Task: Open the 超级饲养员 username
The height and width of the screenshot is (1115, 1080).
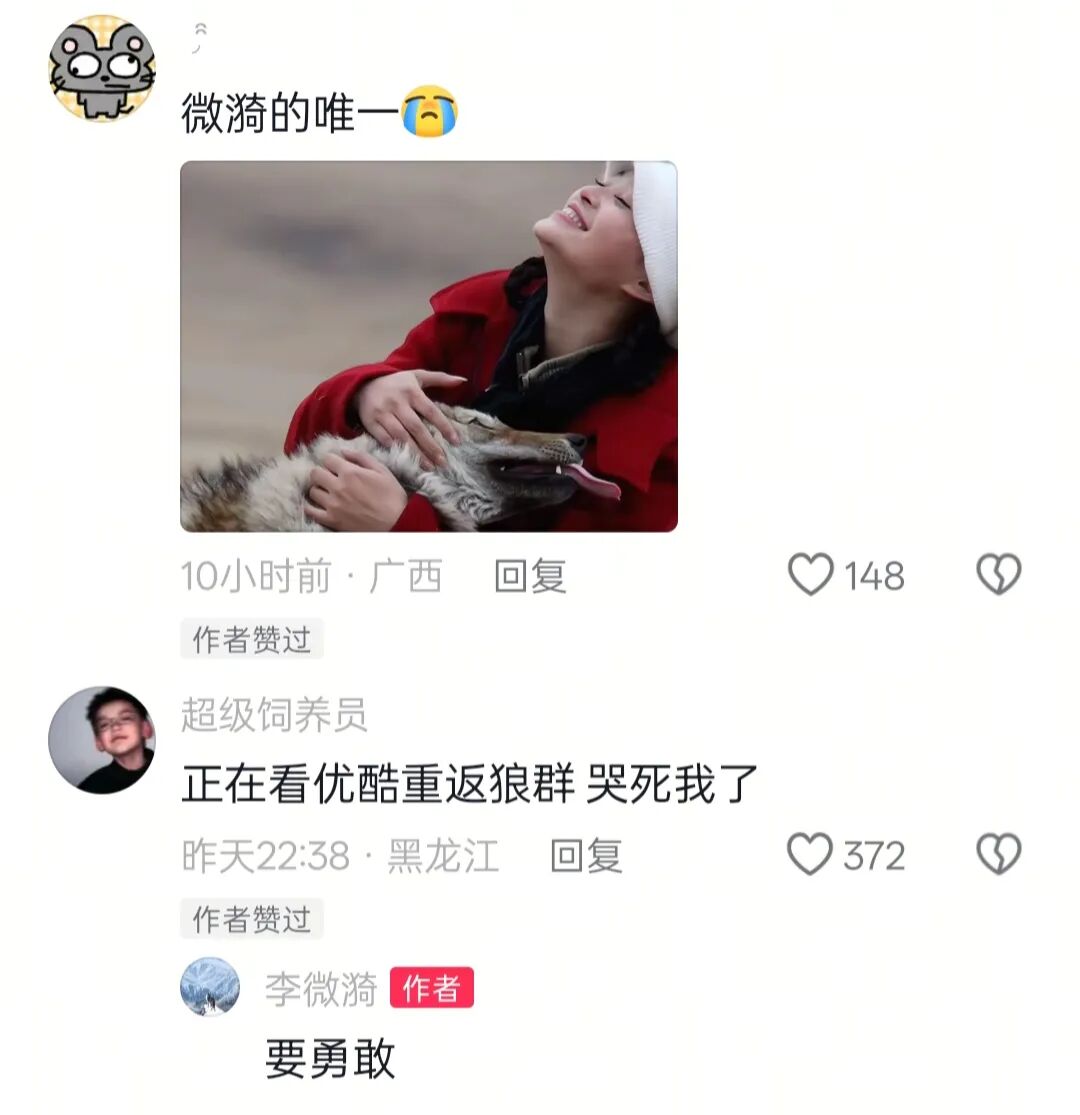Action: pos(274,715)
